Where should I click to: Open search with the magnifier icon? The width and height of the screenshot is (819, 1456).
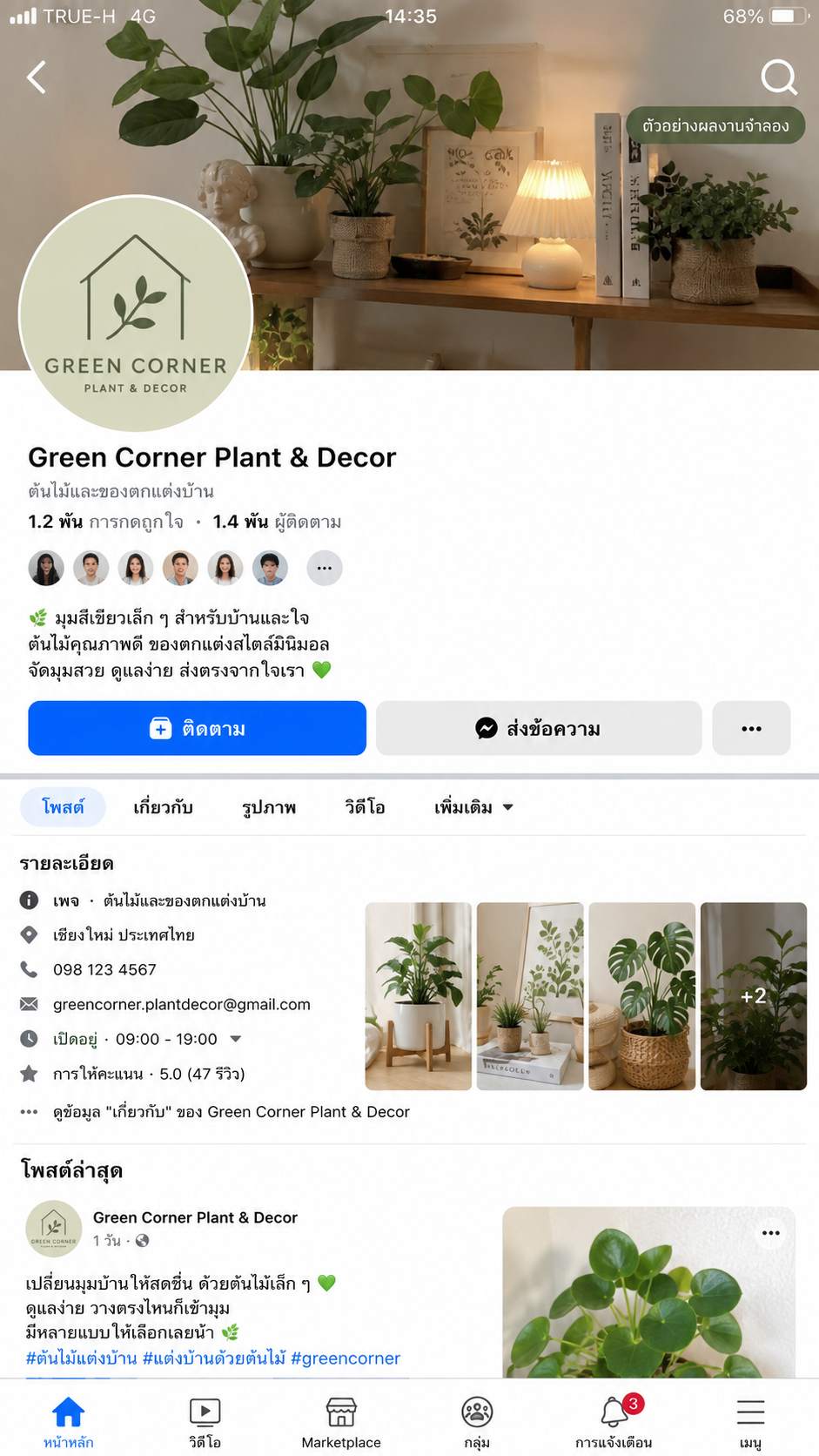pos(779,78)
